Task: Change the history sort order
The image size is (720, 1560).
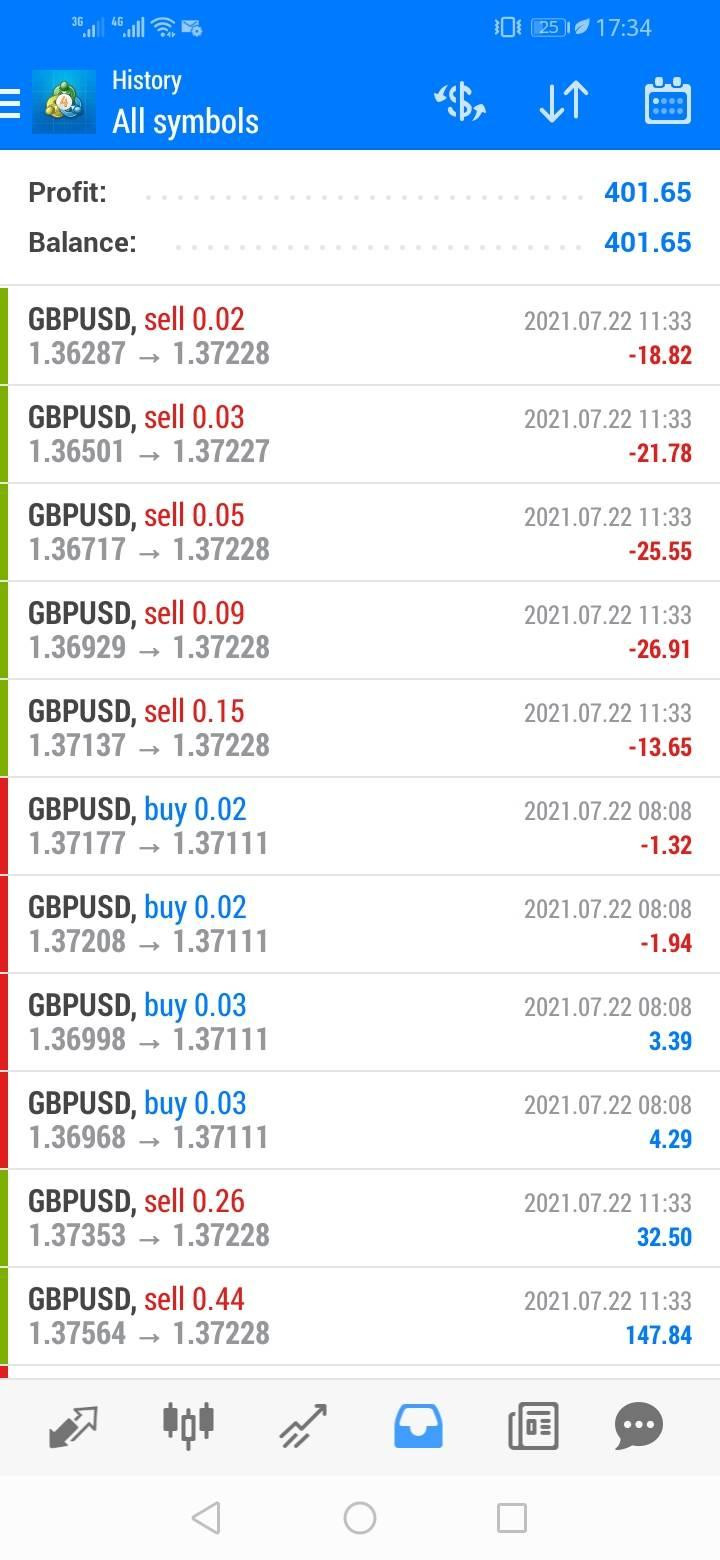Action: pos(564,102)
